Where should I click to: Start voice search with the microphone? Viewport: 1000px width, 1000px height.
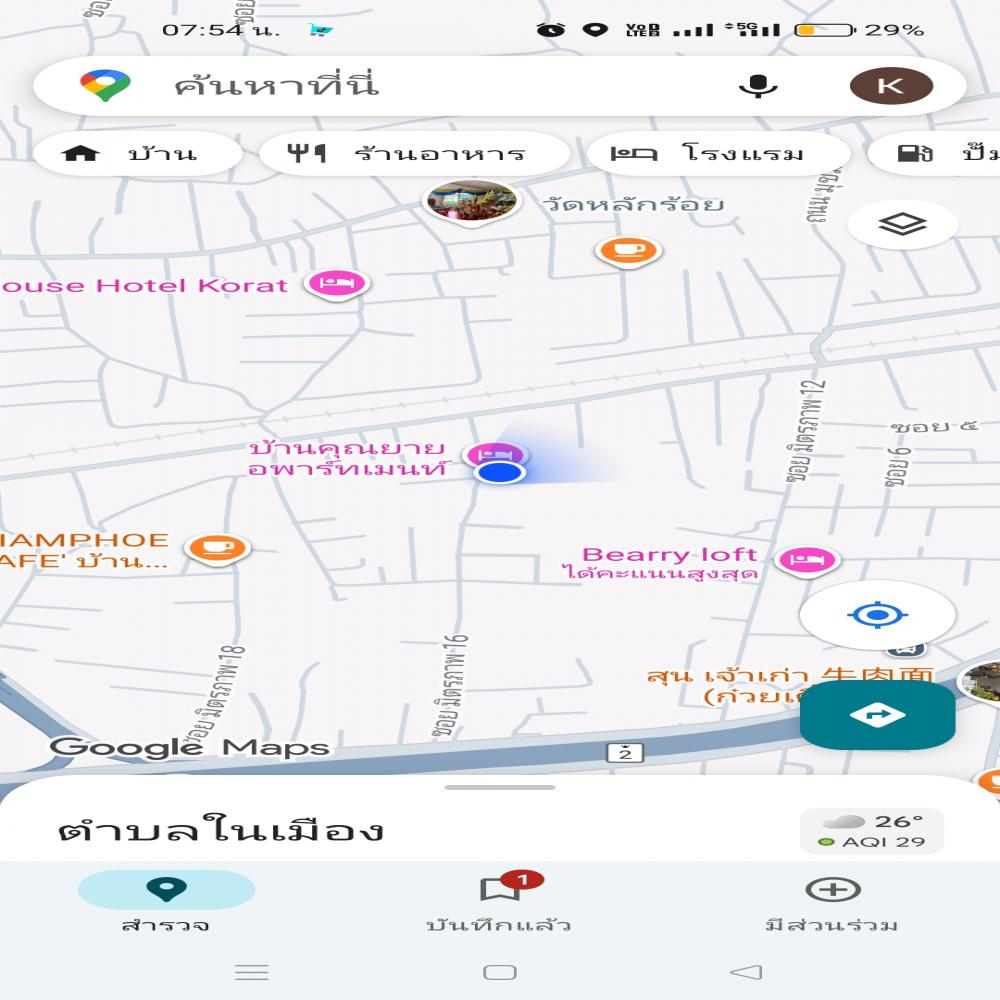click(758, 86)
